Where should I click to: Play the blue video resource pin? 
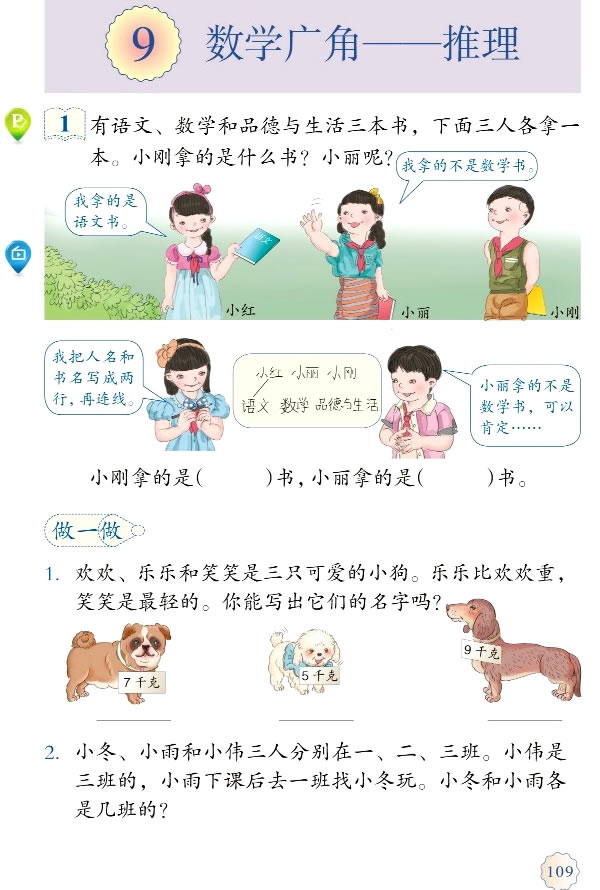pyautogui.click(x=19, y=255)
